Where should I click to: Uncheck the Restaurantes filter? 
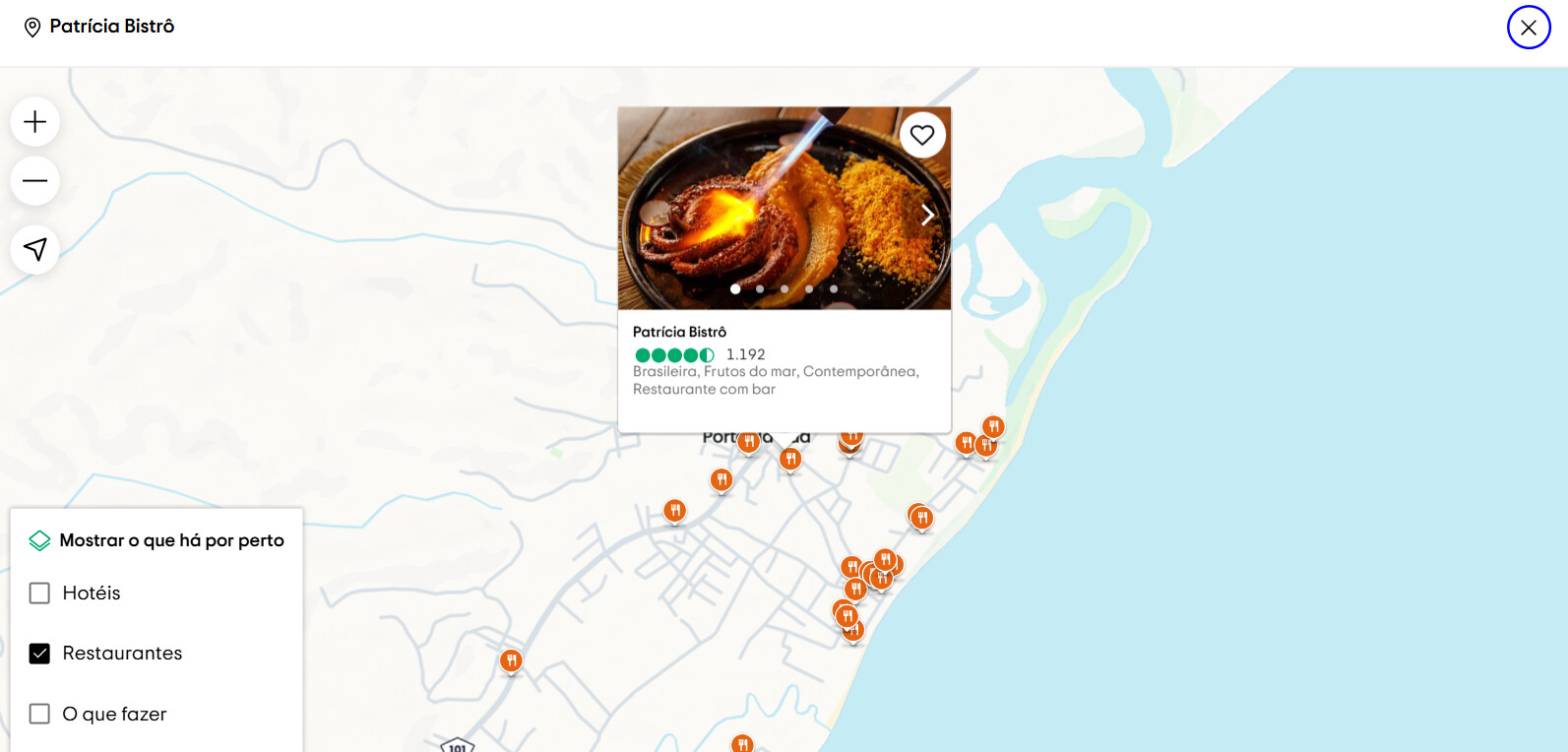click(39, 654)
